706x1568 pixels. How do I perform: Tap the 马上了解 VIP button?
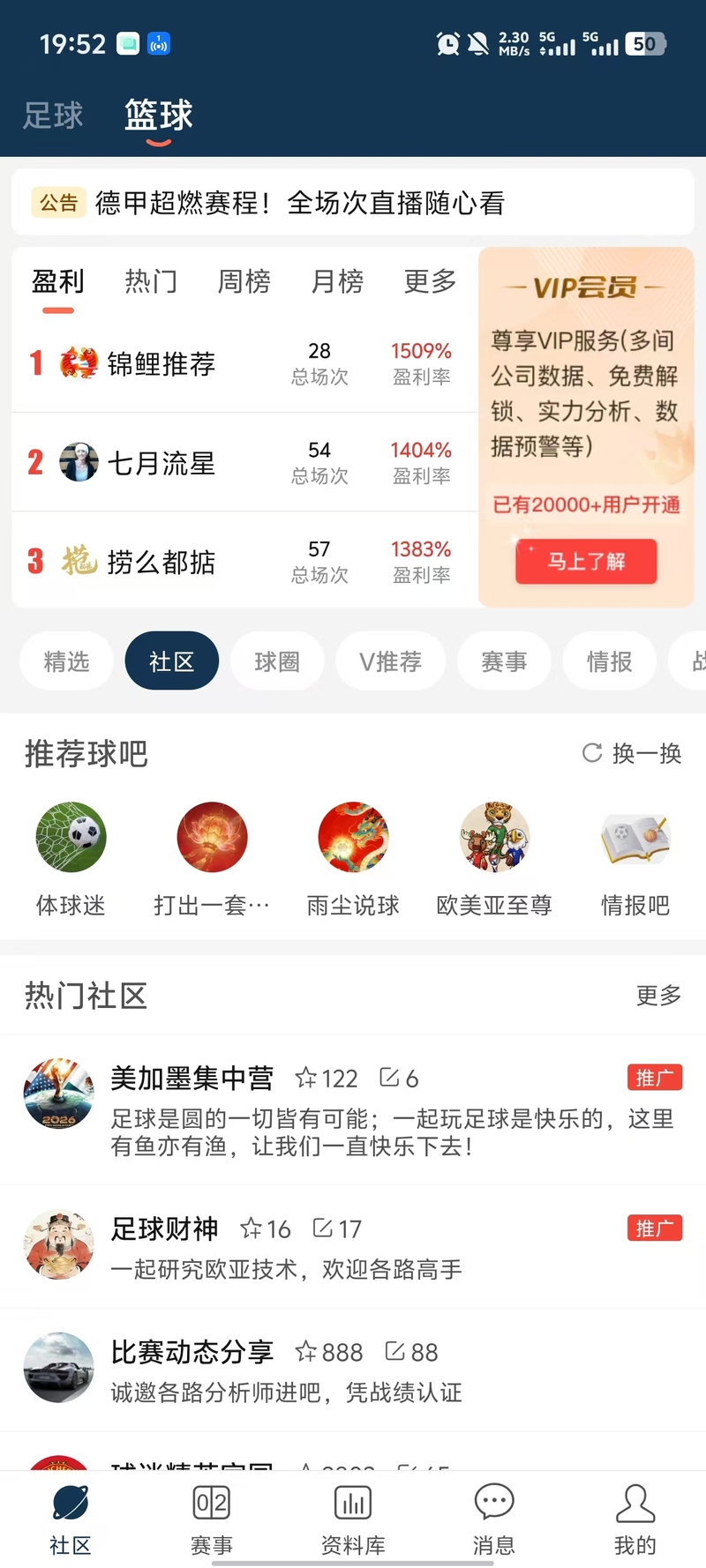[x=586, y=562]
